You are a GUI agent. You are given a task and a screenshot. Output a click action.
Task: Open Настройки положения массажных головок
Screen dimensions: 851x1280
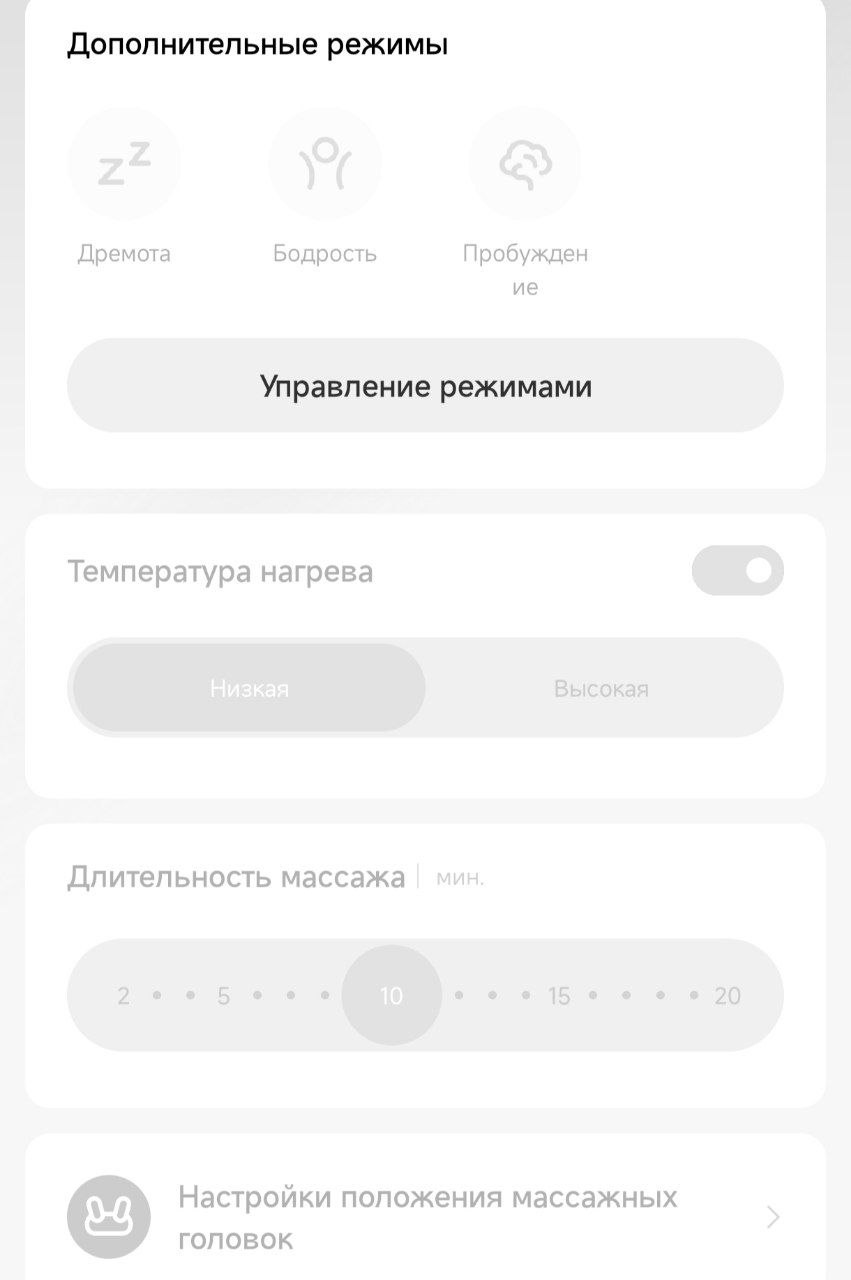(425, 1217)
